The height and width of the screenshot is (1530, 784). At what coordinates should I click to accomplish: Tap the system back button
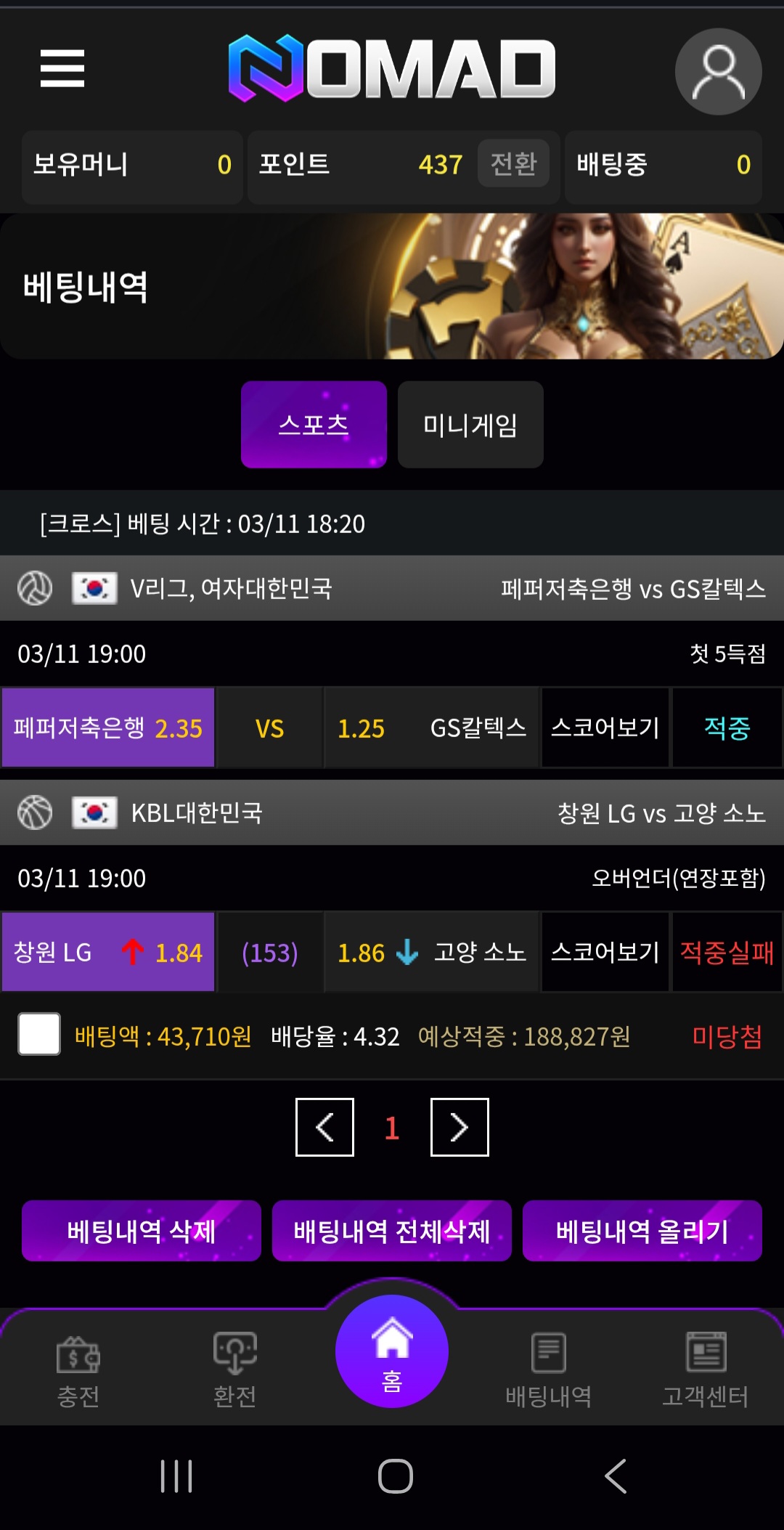(x=616, y=1476)
